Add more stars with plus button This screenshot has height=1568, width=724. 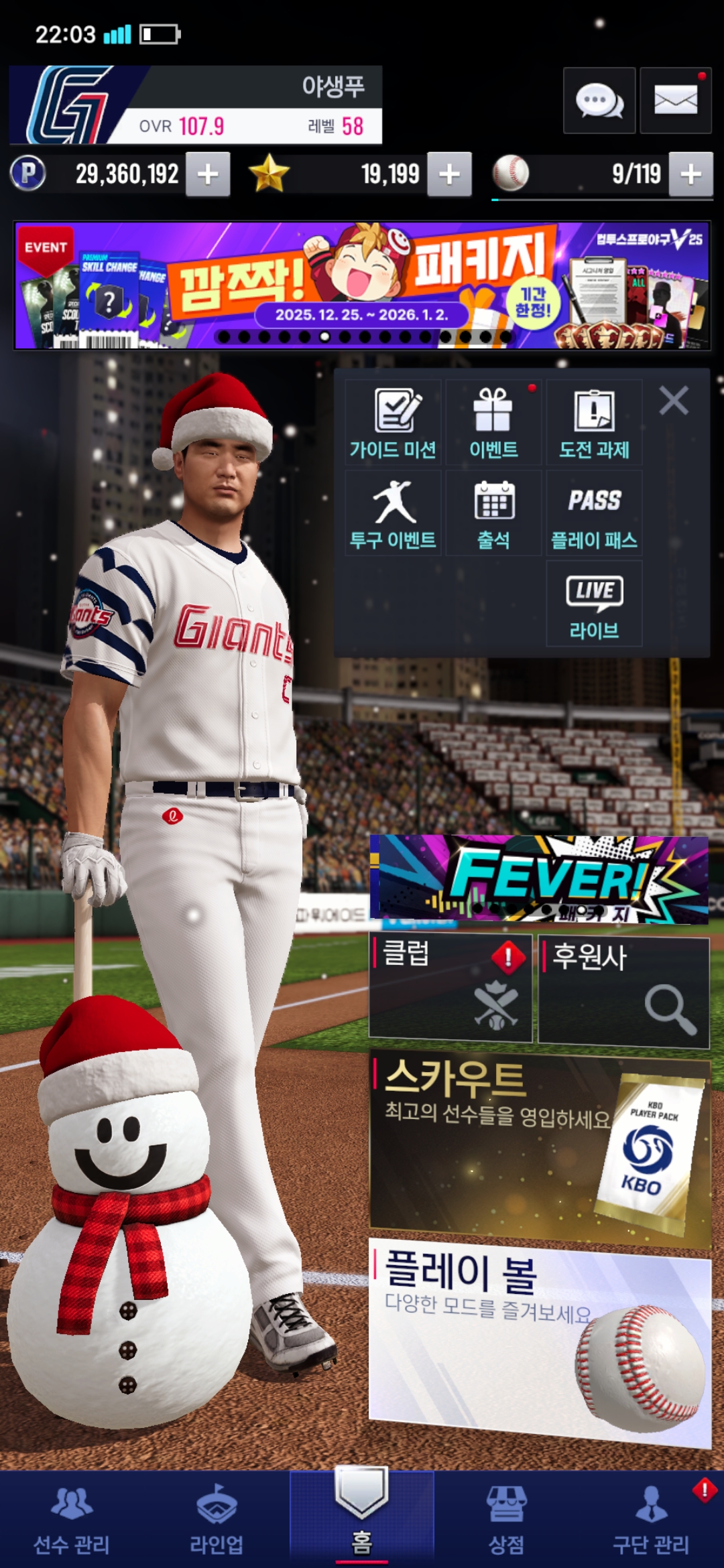click(449, 174)
